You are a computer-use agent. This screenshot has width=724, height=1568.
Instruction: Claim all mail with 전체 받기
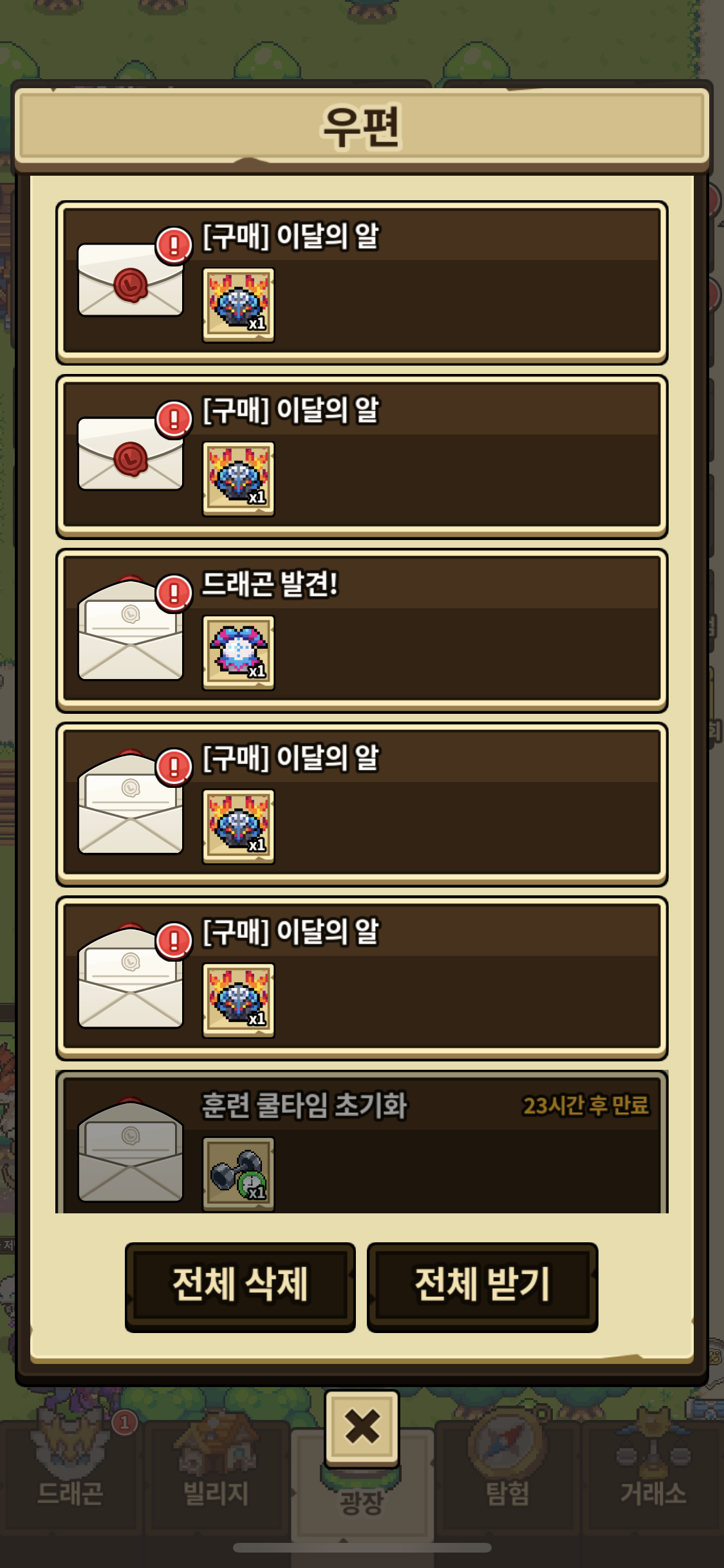coord(482,1286)
